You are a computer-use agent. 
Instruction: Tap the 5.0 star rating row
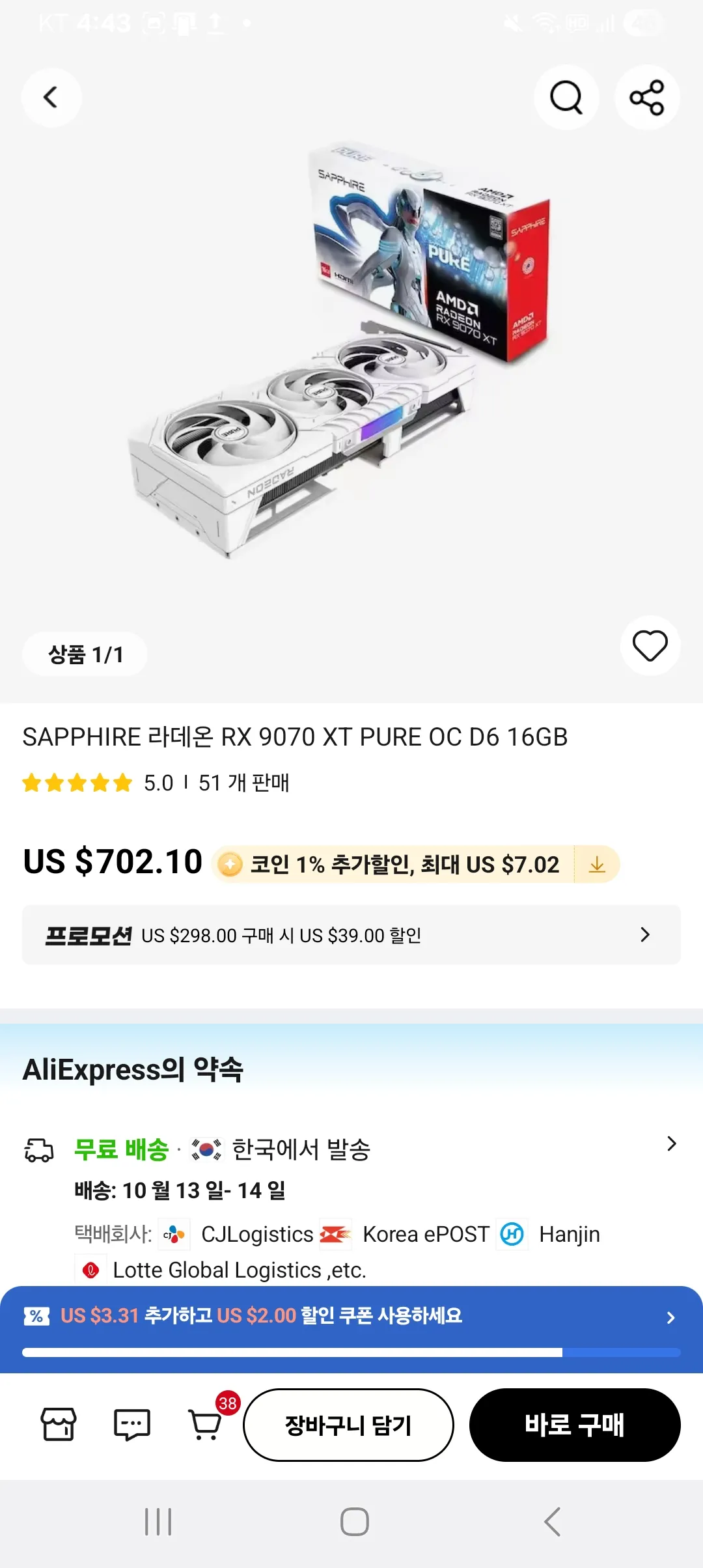point(156,783)
